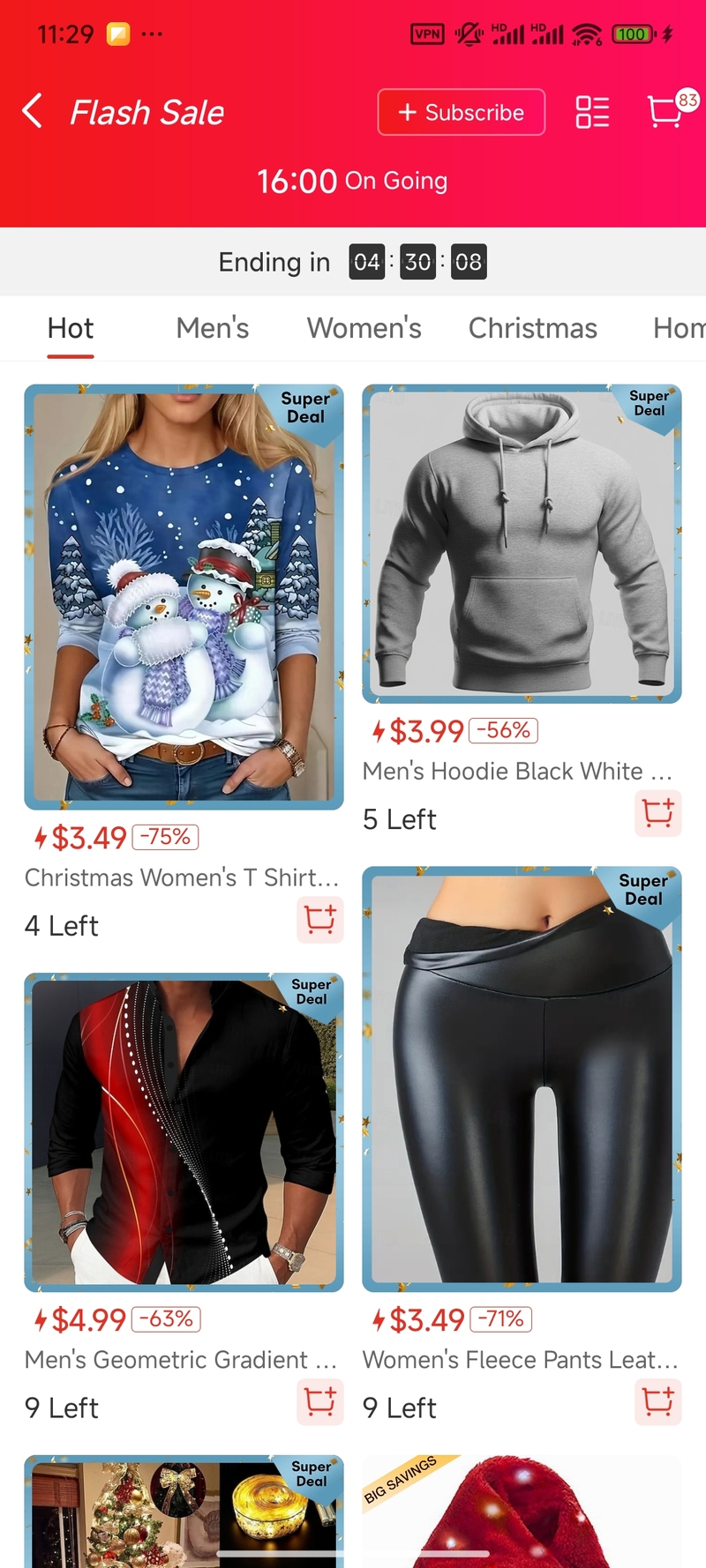Subscribe to Flash Sale alerts

coord(461,112)
